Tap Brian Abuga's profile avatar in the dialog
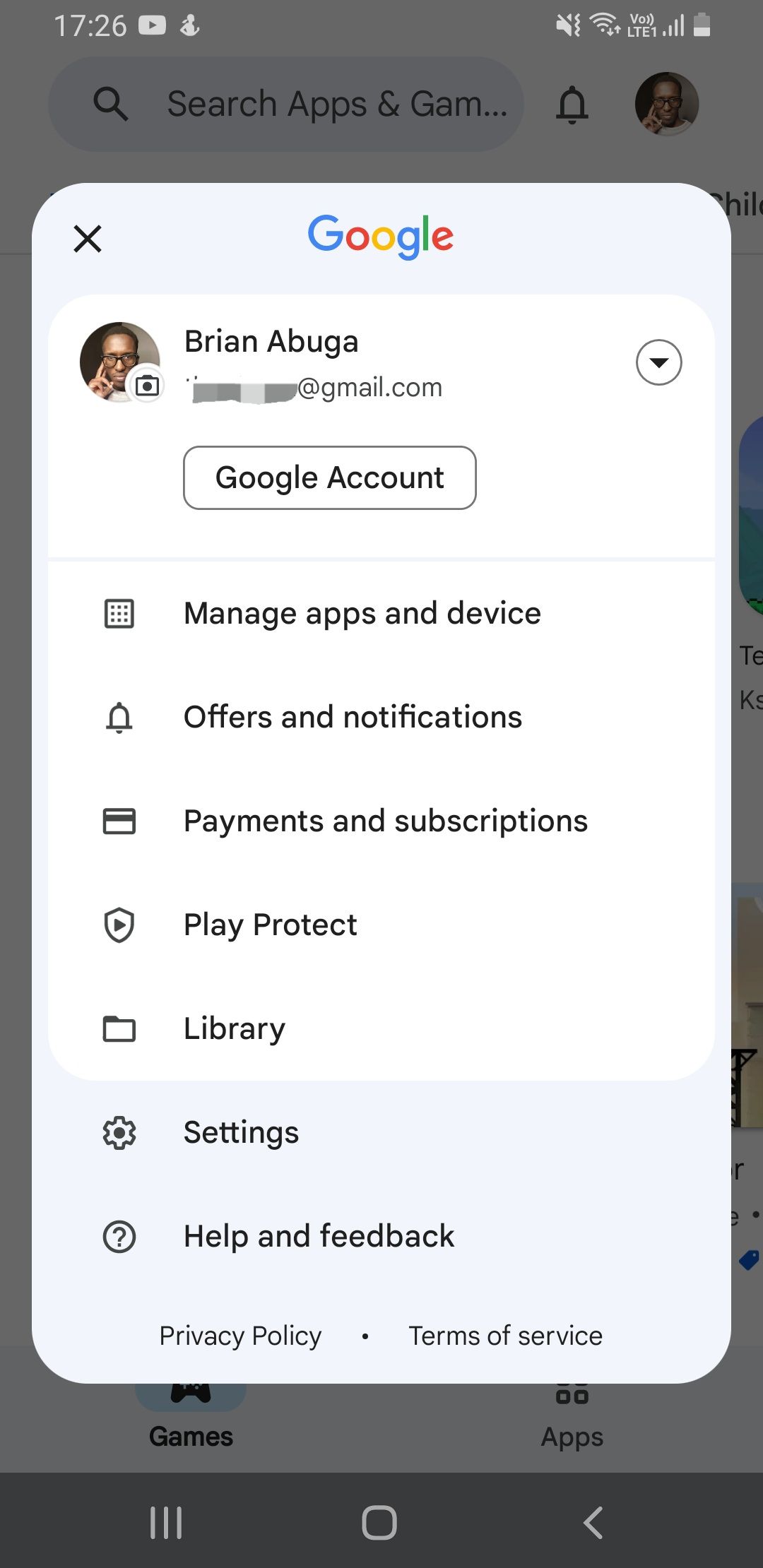Image resolution: width=763 pixels, height=1568 pixels. coord(119,362)
